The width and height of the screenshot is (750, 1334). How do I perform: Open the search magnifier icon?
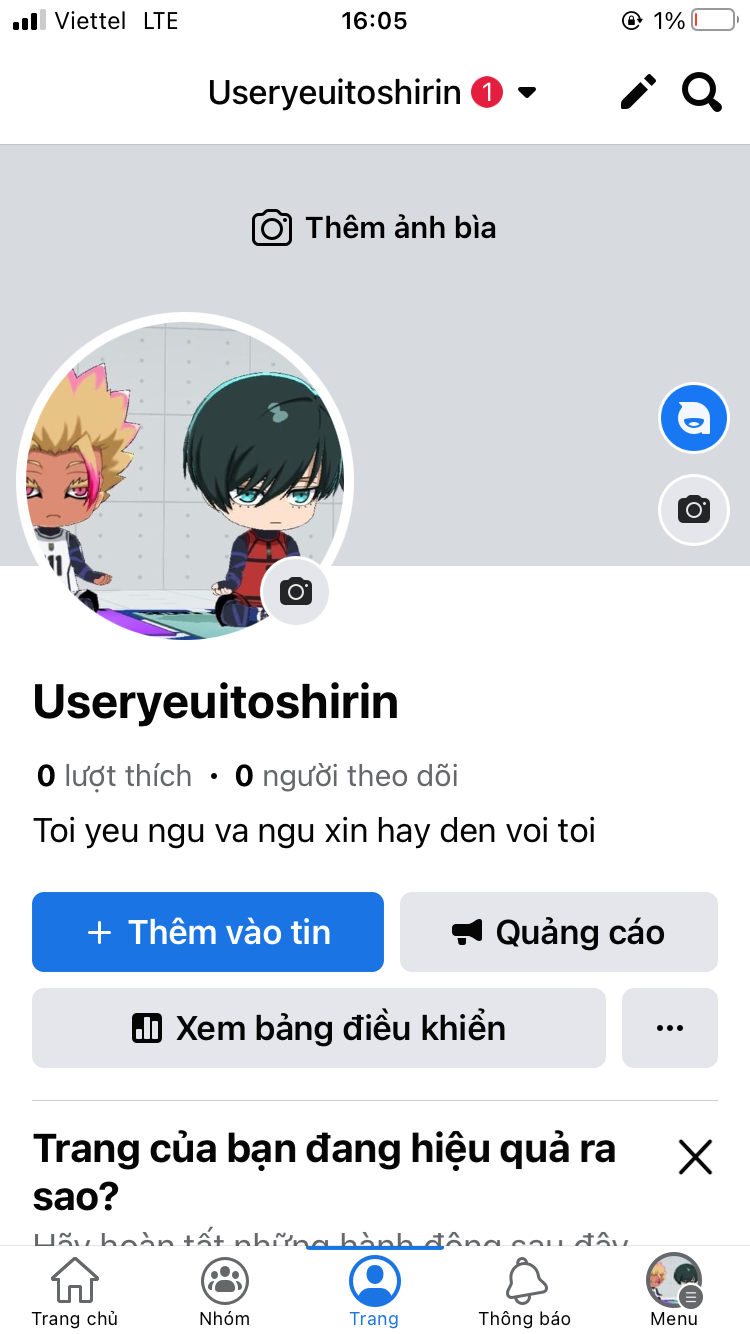tap(701, 93)
